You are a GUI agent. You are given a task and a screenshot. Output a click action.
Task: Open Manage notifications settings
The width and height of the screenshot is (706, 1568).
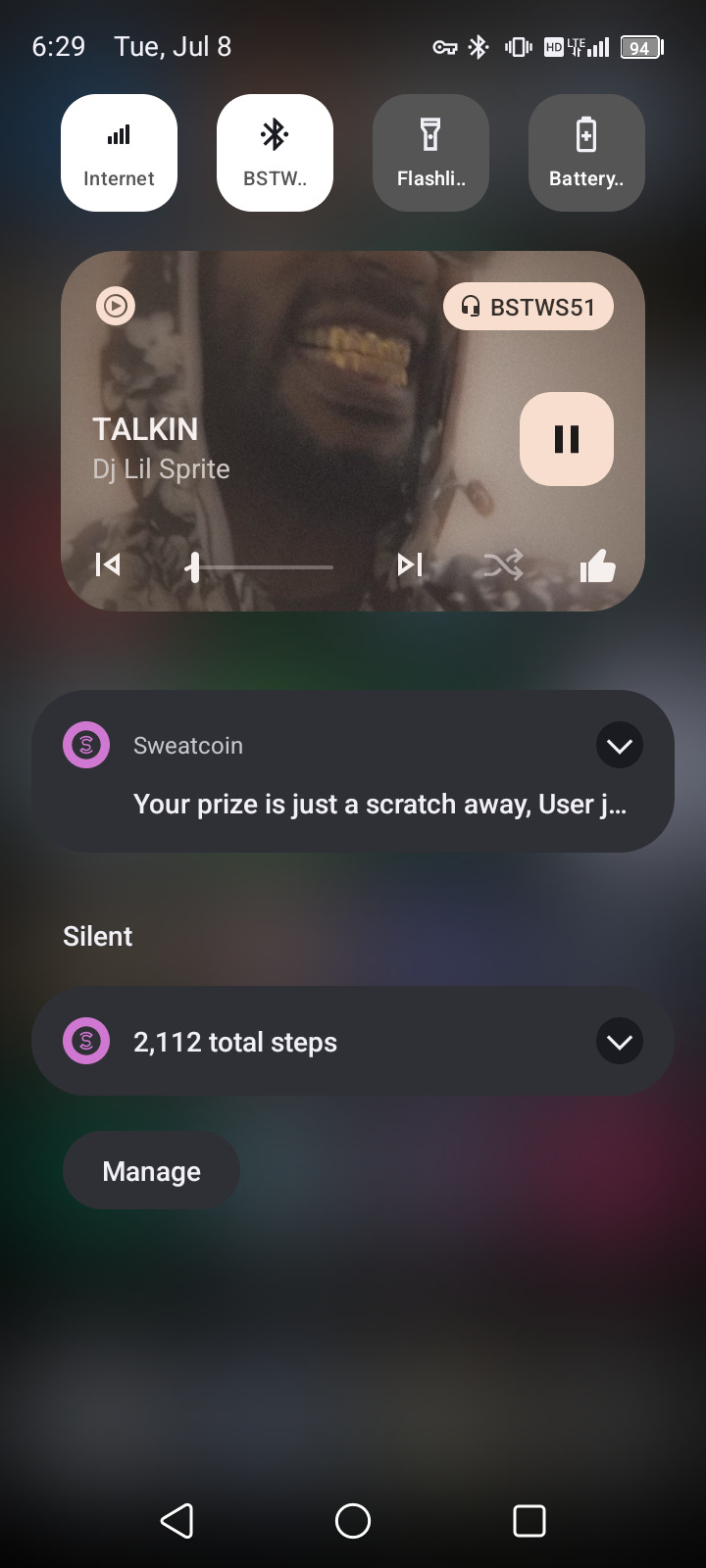[151, 1171]
